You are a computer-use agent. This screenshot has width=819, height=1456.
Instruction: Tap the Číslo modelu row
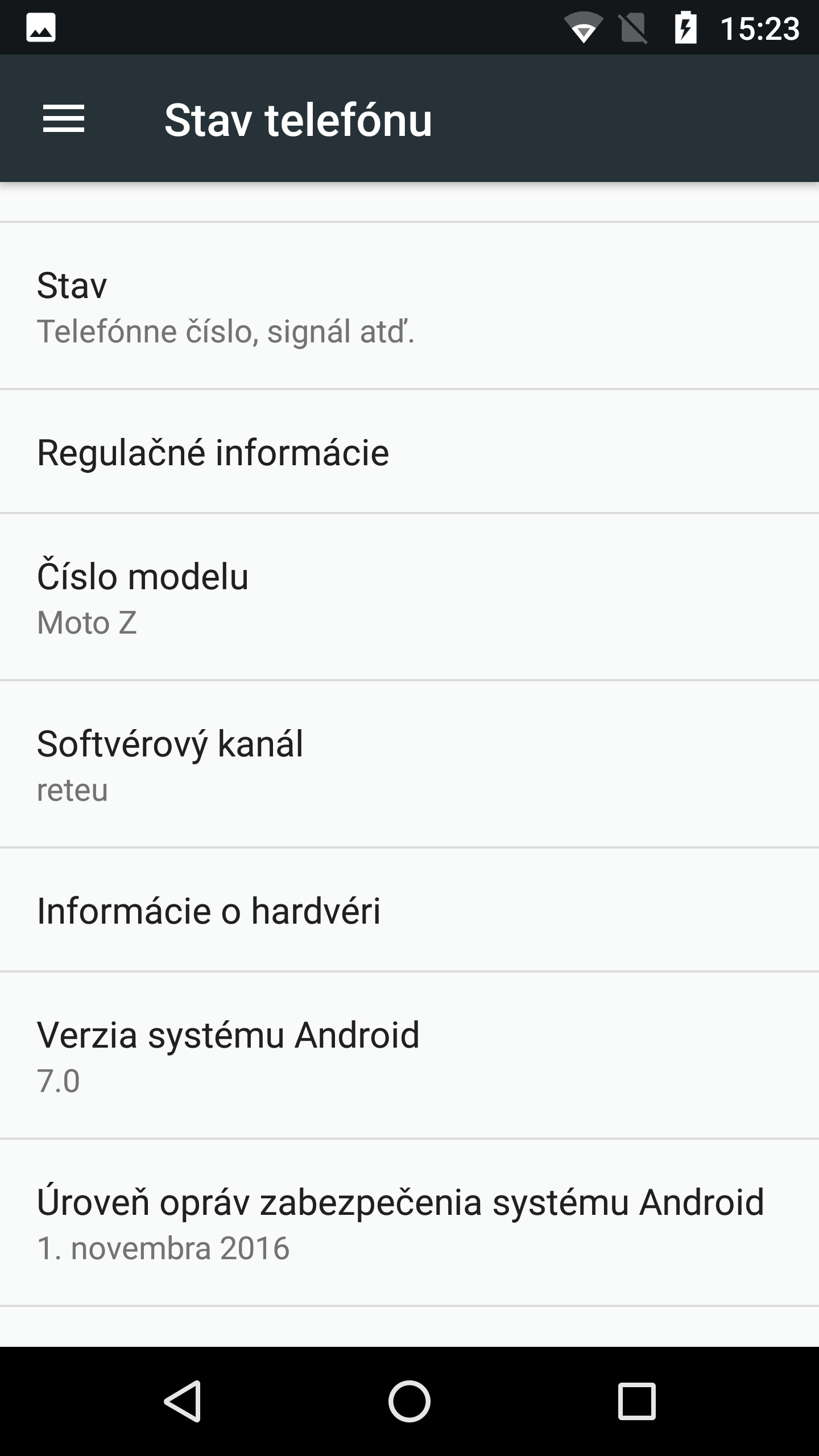point(409,597)
